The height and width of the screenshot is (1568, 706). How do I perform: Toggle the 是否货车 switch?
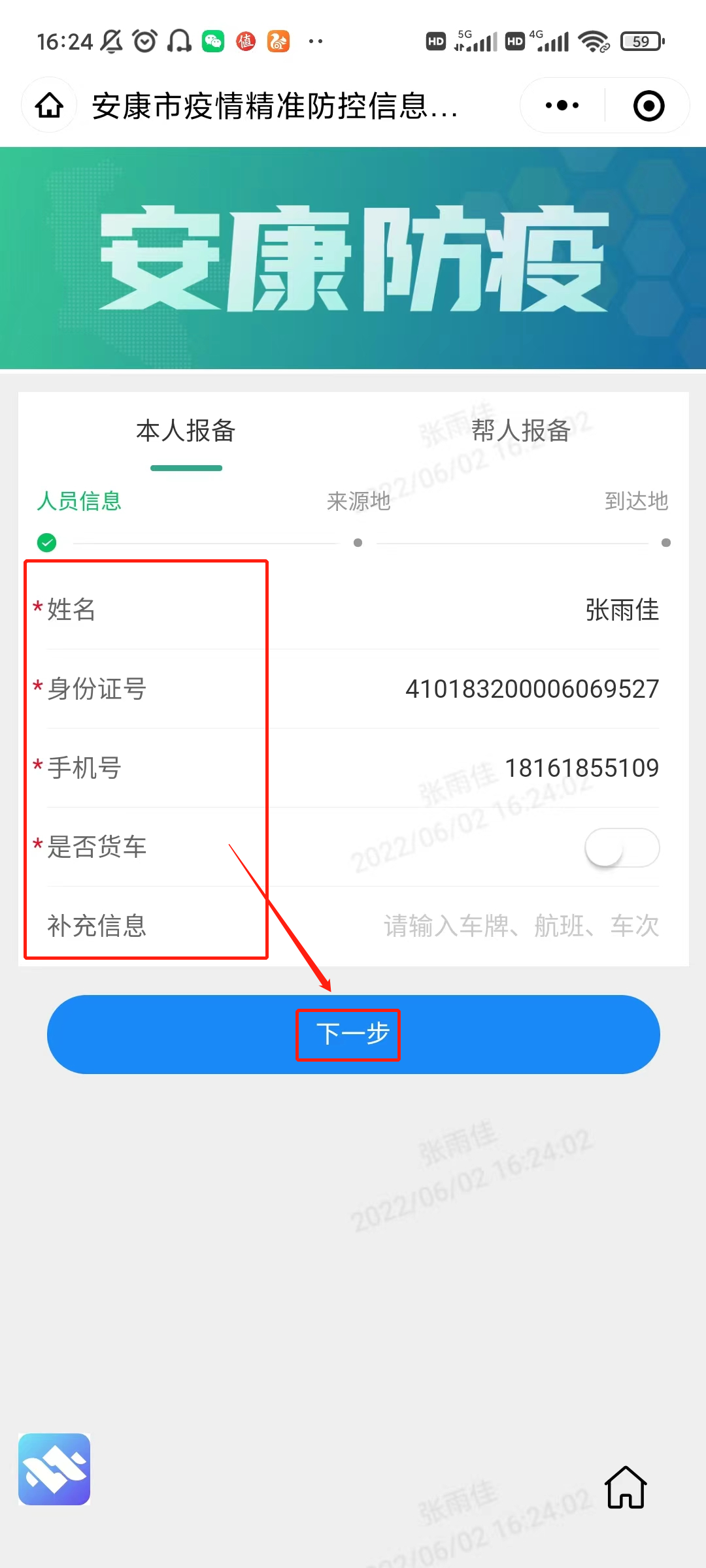[621, 847]
